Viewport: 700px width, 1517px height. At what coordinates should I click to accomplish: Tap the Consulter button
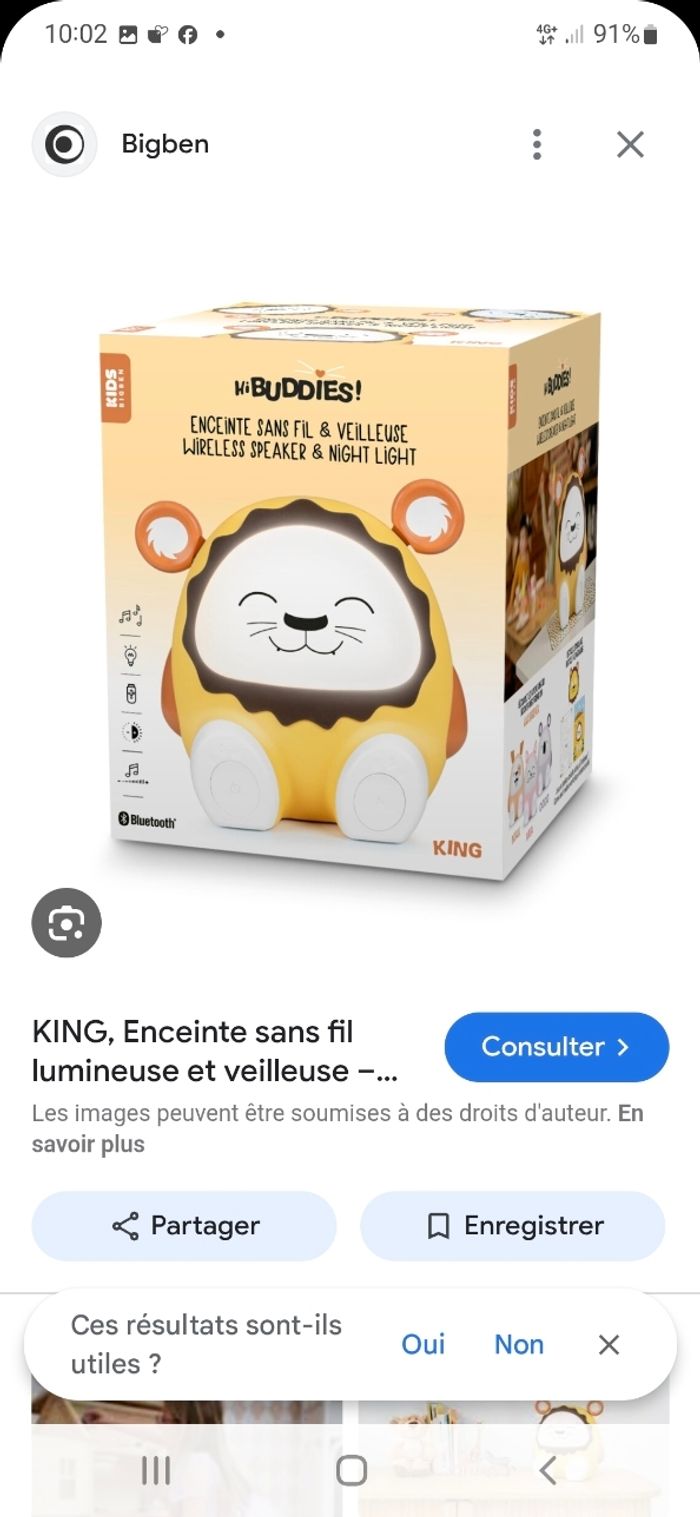[556, 1047]
